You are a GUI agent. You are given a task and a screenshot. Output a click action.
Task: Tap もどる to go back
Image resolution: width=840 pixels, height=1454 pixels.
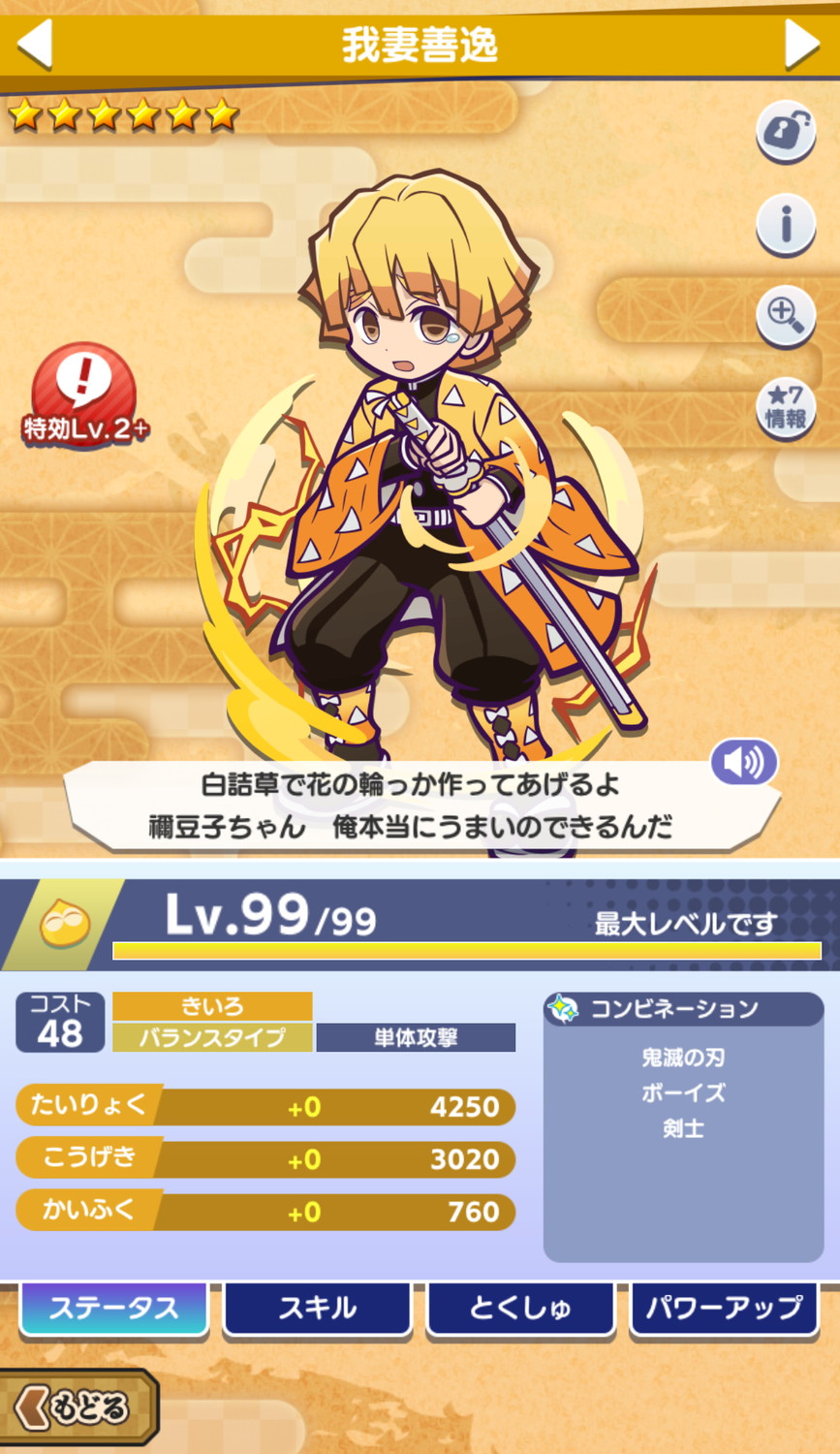click(x=78, y=1407)
